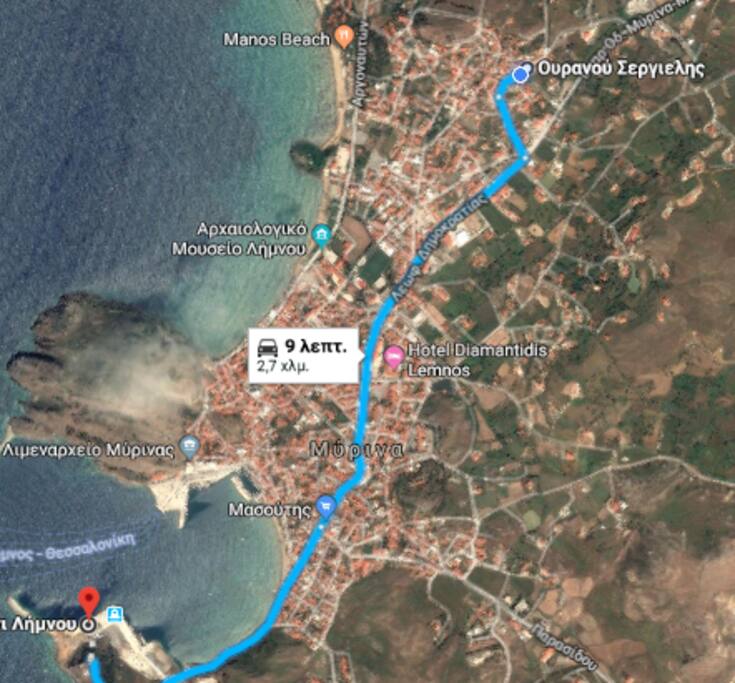
Task: Open the Λιμεναρχείο Μύρινας marker
Action: coord(189,446)
